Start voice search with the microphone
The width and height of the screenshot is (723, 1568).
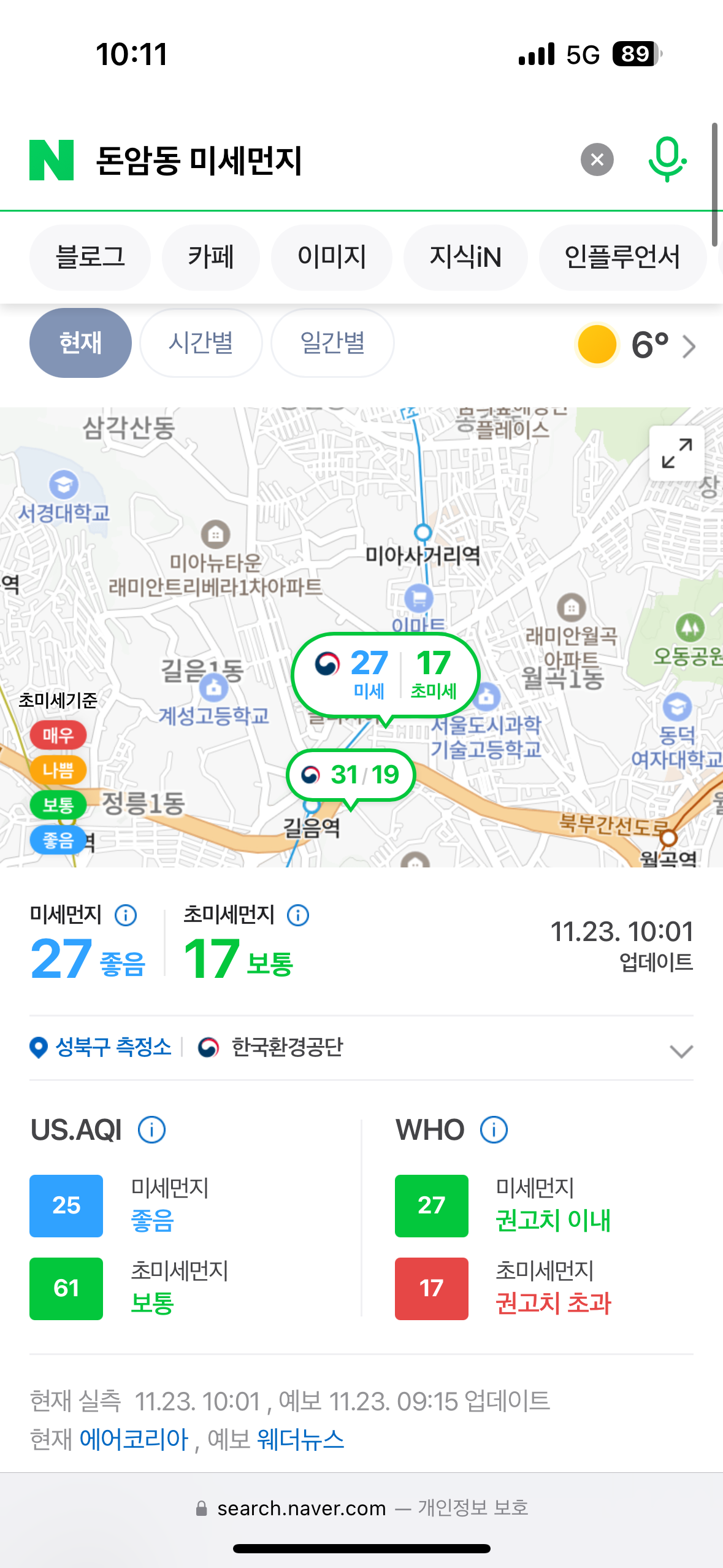pos(667,159)
